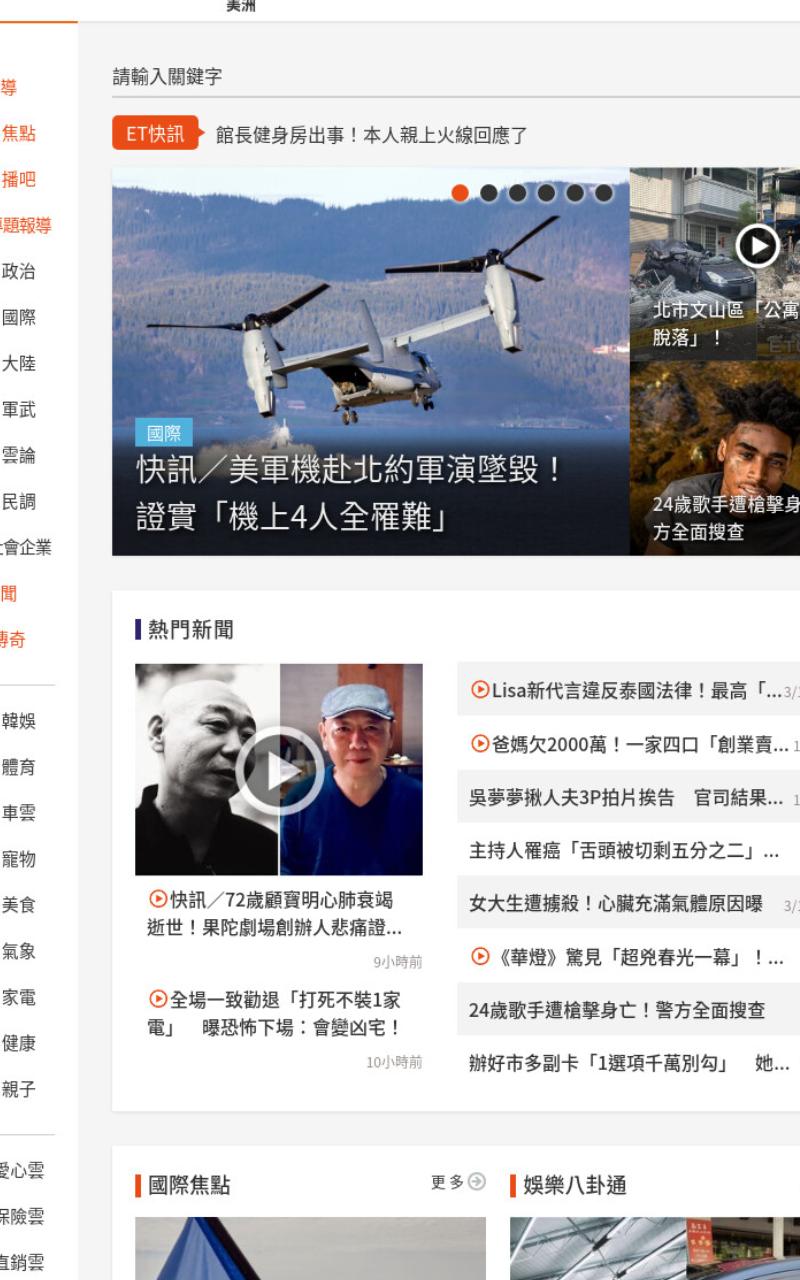
Task: Open the 軍武 category
Action: (19, 410)
